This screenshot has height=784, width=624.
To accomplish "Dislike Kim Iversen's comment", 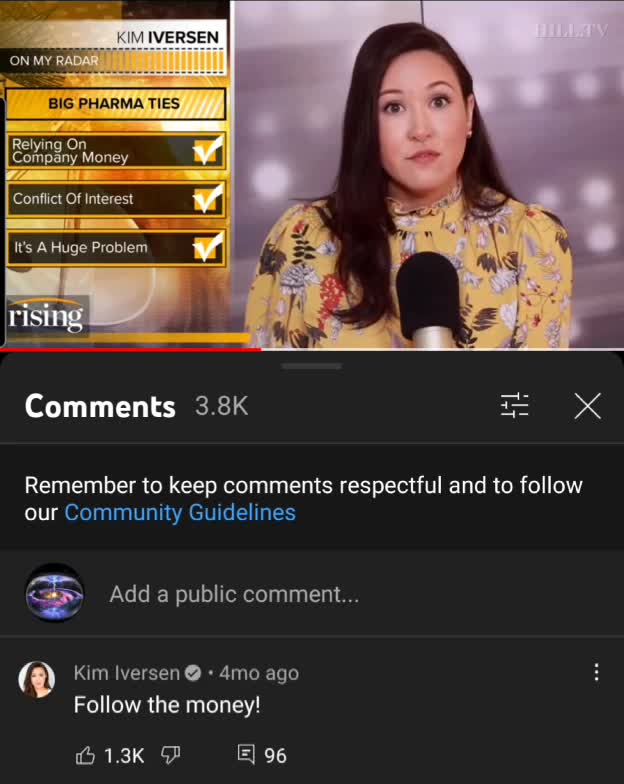I will pyautogui.click(x=170, y=755).
